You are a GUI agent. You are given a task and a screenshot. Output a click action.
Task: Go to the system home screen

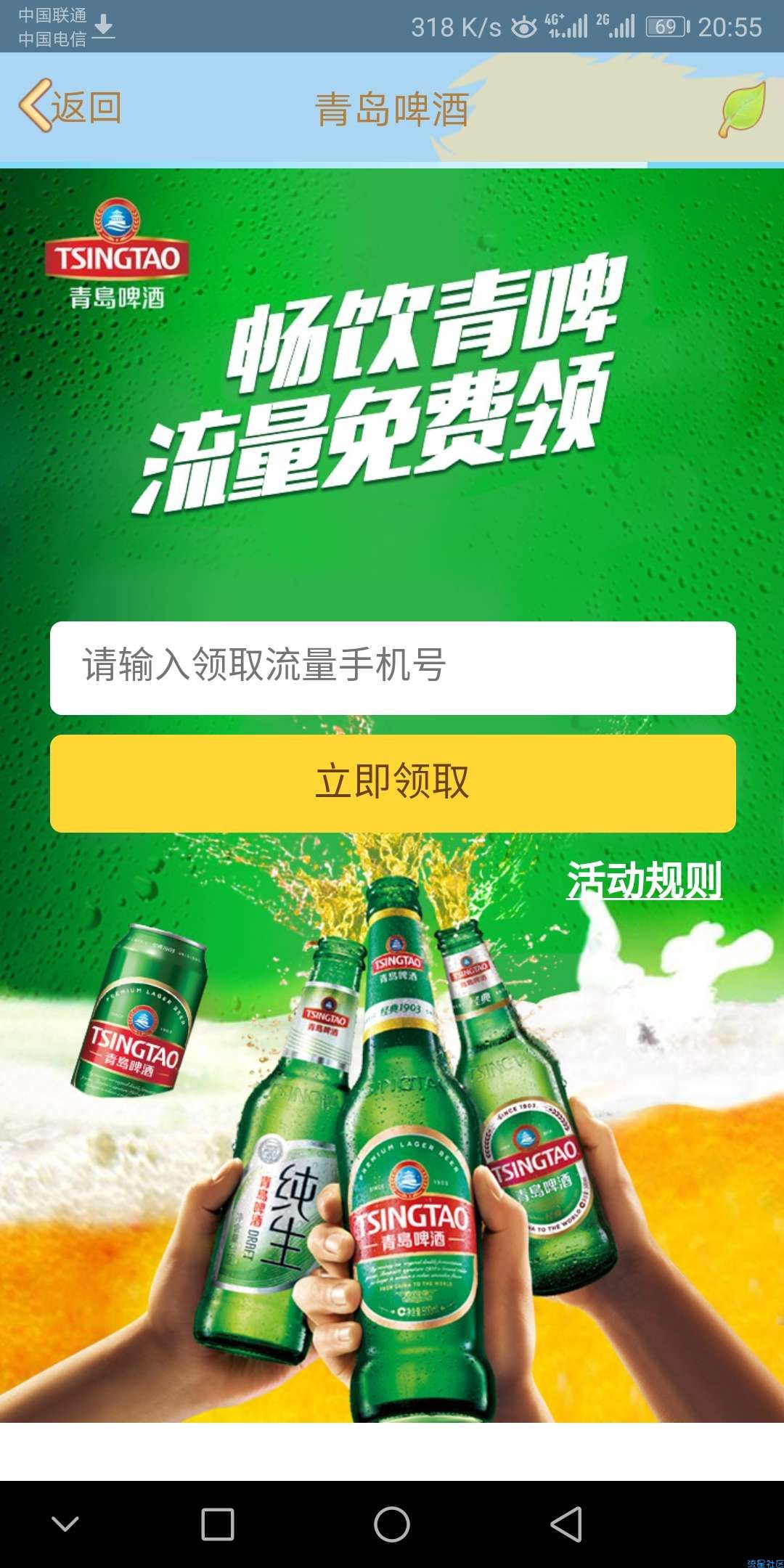pyautogui.click(x=392, y=1524)
